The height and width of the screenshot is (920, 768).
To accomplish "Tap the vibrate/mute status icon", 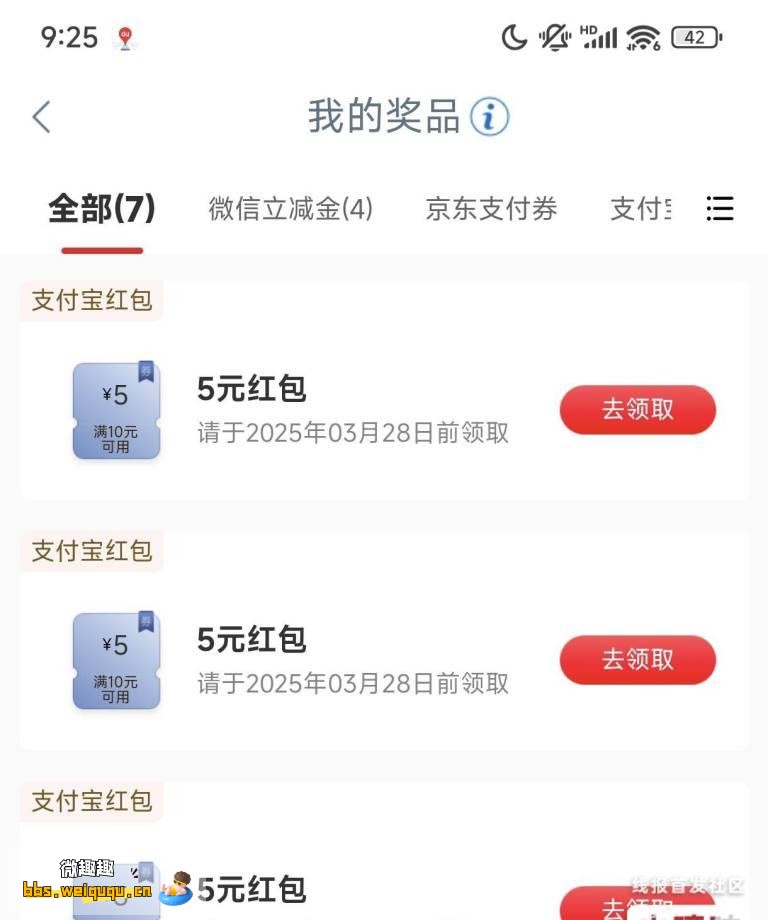I will click(556, 37).
